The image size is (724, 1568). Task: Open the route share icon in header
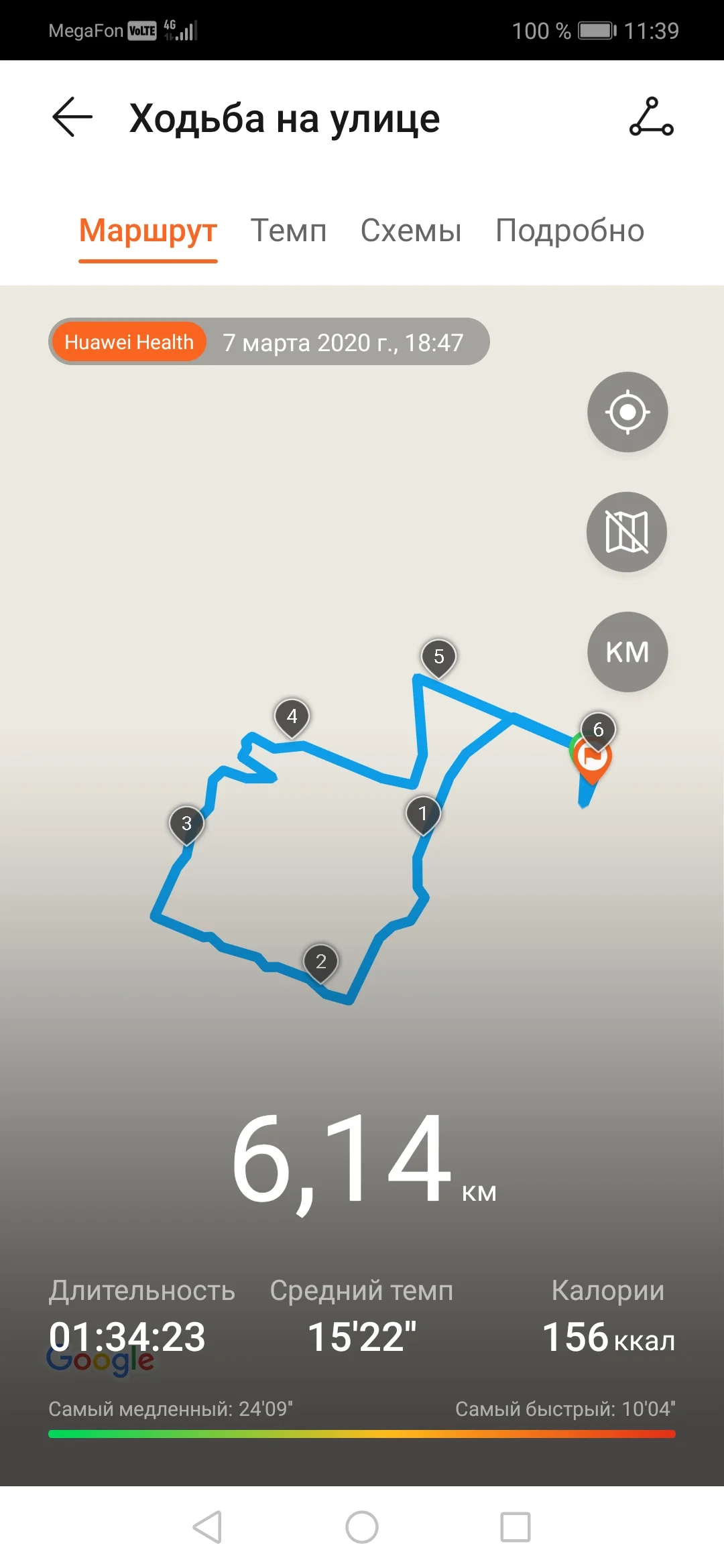click(x=651, y=117)
